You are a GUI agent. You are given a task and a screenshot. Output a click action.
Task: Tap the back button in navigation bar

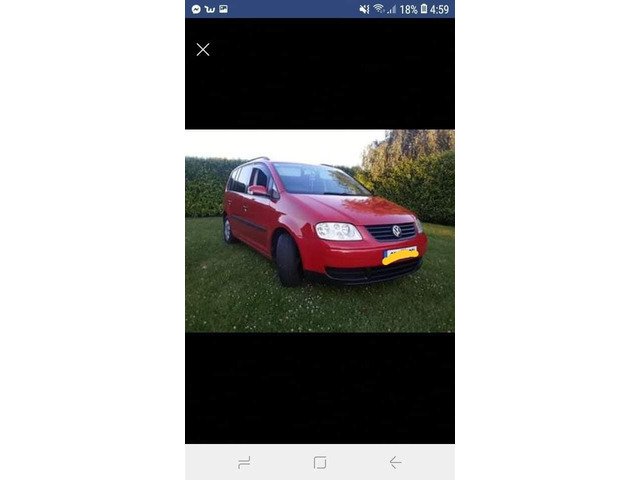[x=395, y=462]
